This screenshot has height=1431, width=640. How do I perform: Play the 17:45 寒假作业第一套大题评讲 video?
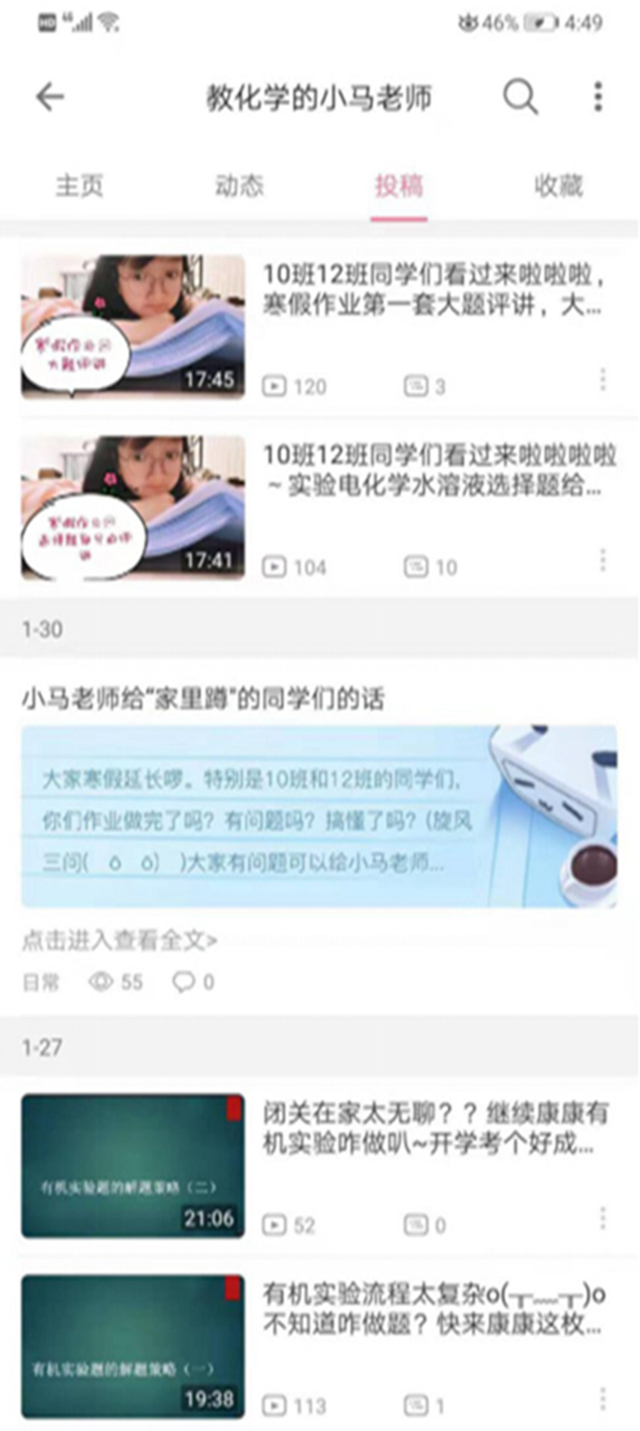[x=133, y=327]
